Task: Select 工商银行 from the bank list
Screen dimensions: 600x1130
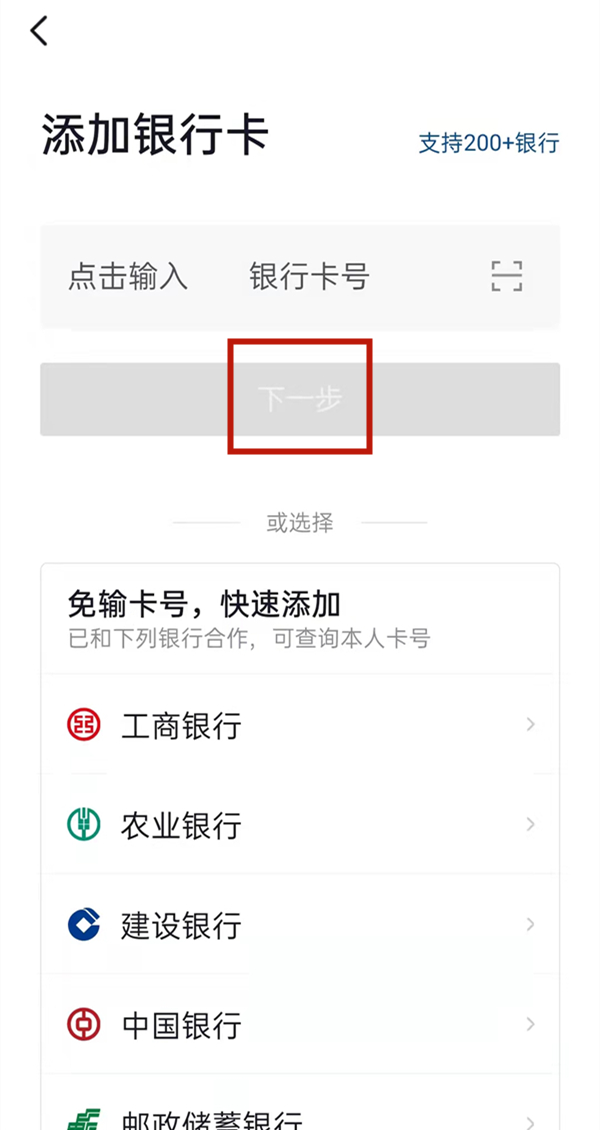Action: (300, 725)
